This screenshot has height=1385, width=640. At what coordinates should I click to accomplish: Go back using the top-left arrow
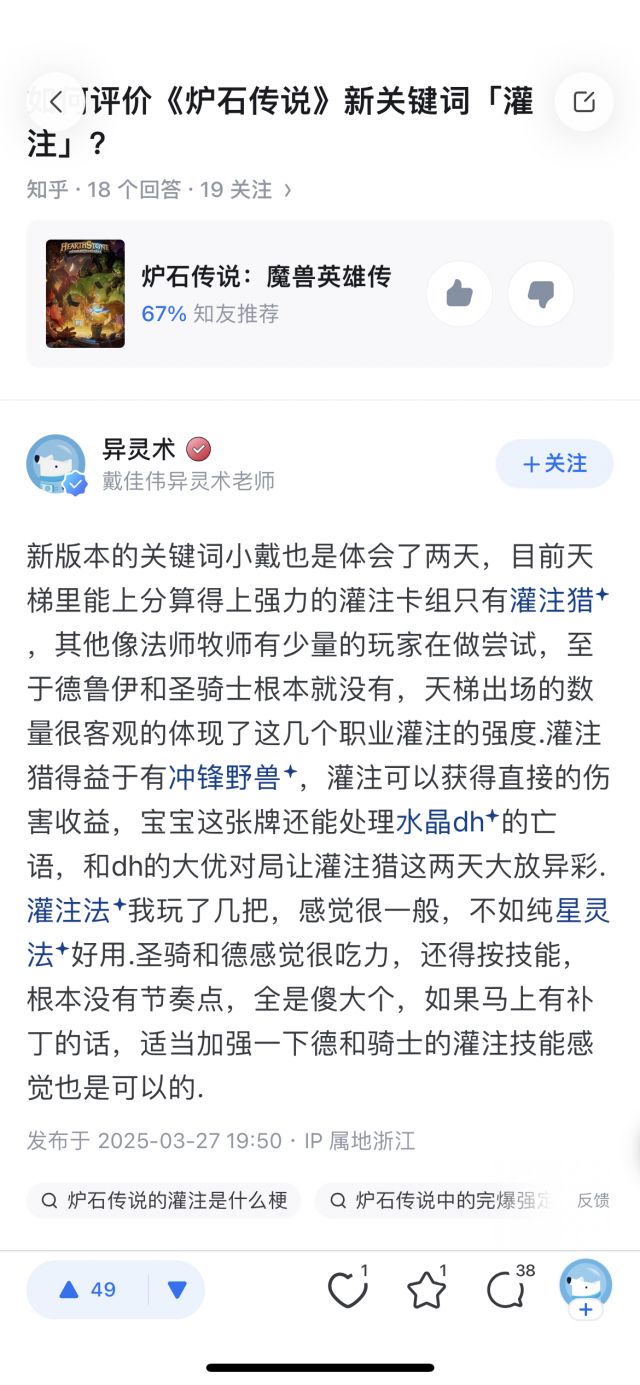[56, 101]
